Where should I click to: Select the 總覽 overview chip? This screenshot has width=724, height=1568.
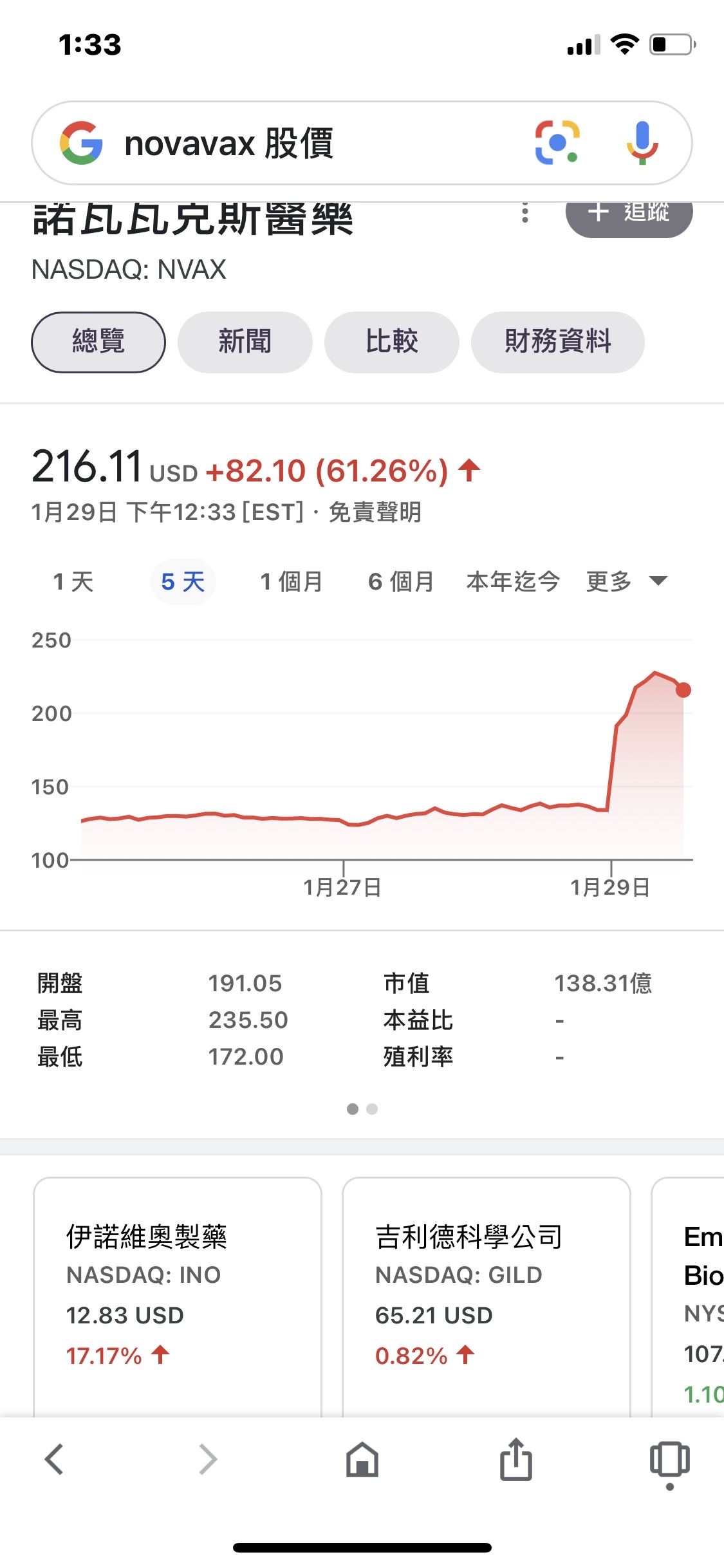[98, 342]
